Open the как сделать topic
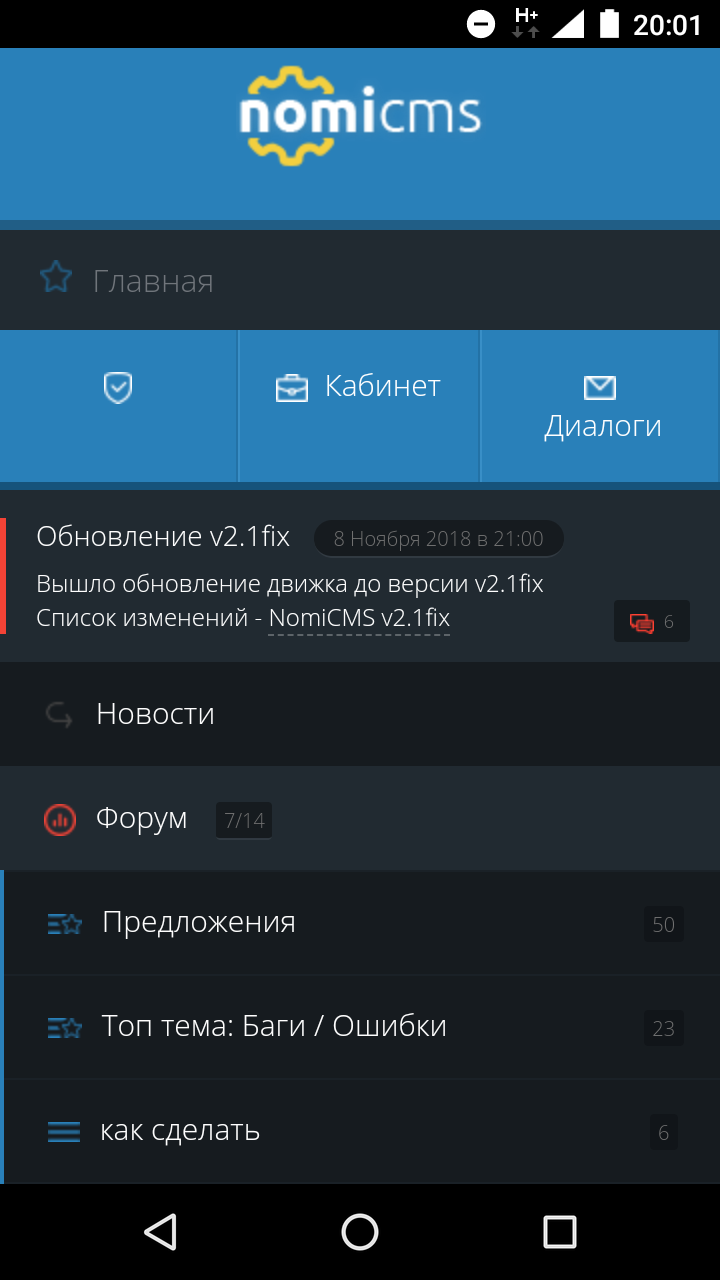This screenshot has height=1280, width=720. click(x=180, y=1131)
